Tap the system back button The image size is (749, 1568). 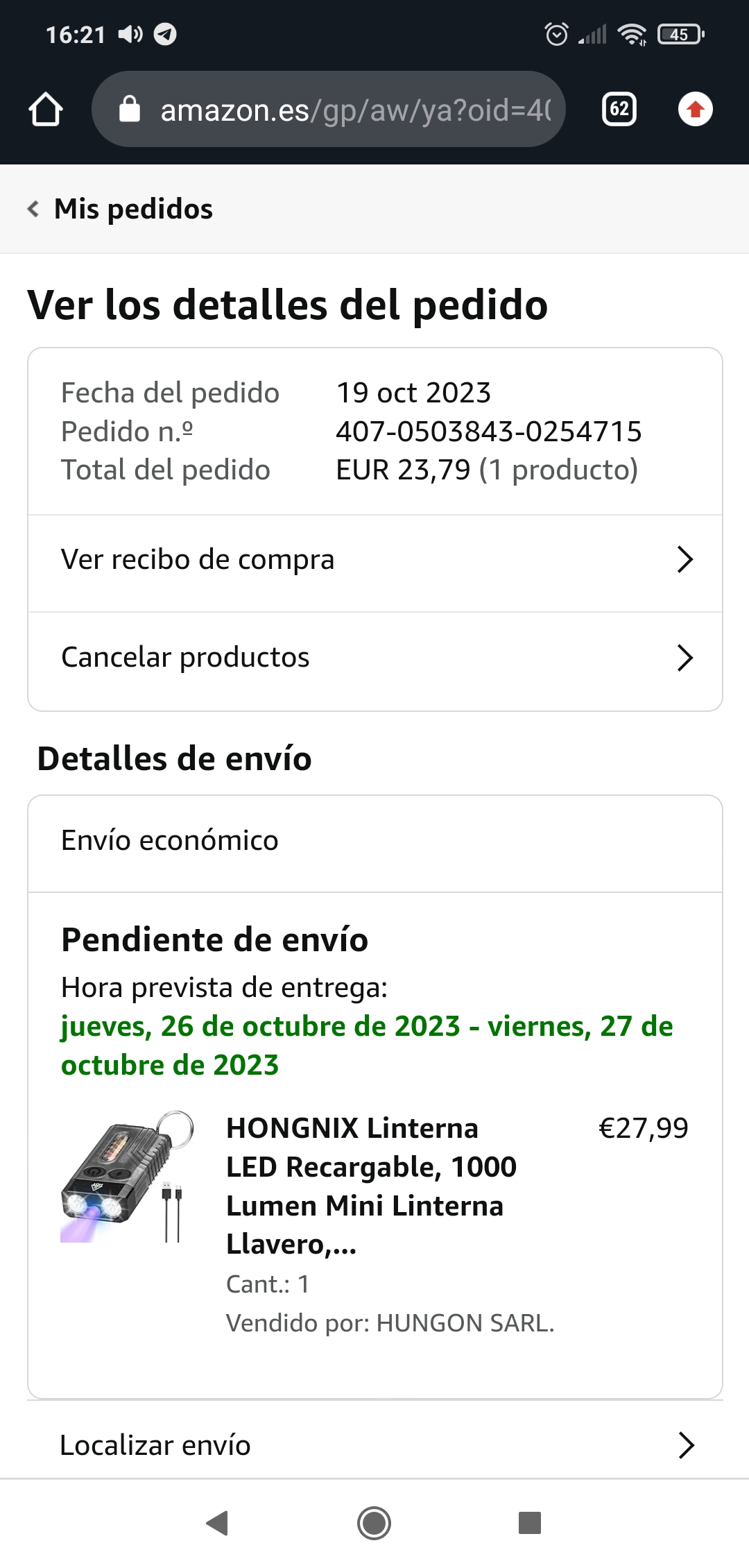click(218, 1523)
